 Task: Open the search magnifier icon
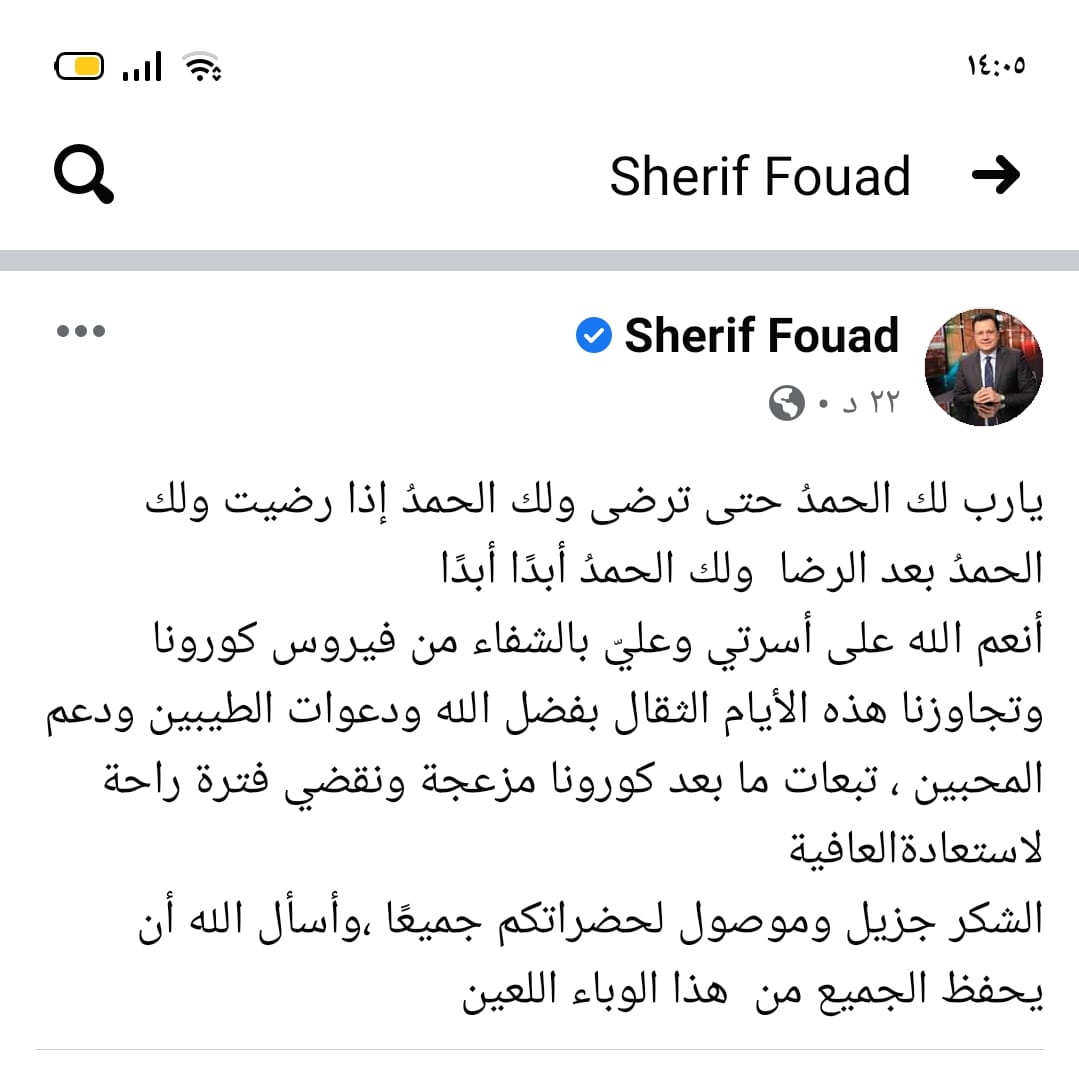click(83, 175)
